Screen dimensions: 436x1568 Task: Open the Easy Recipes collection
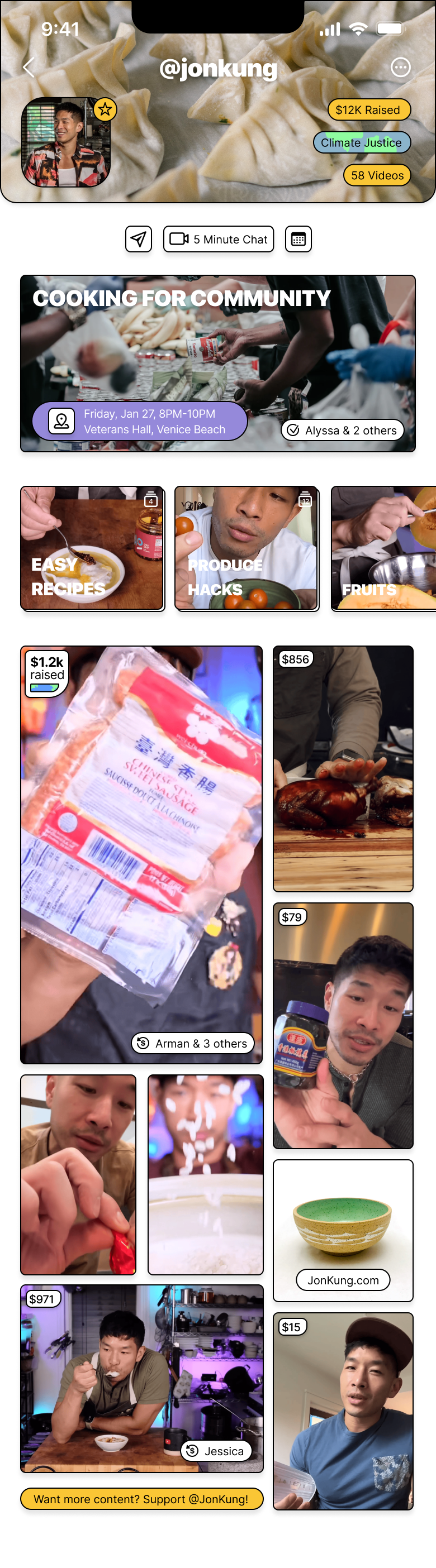tap(93, 548)
